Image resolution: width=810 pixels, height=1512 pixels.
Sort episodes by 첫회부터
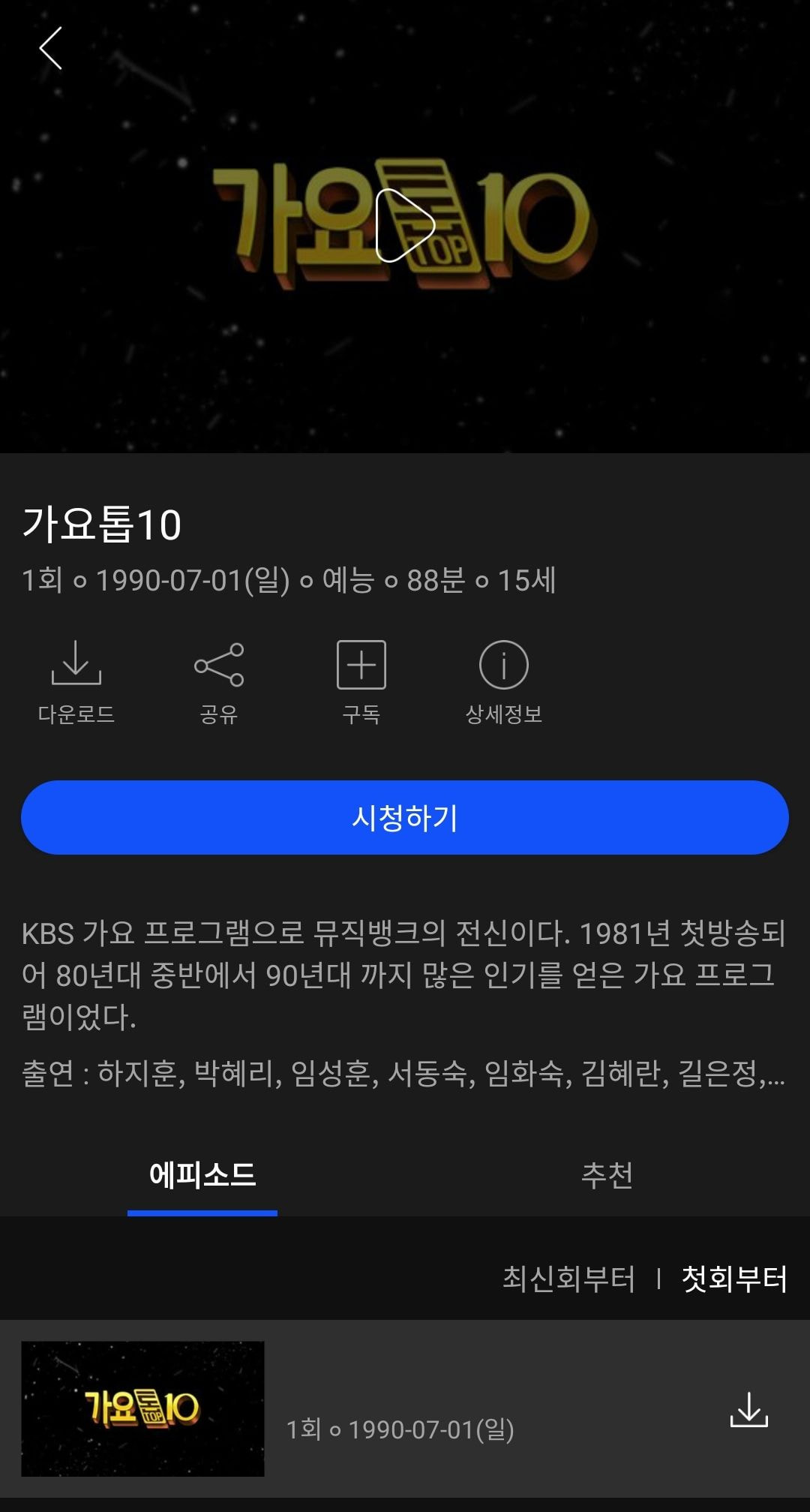tap(734, 1279)
